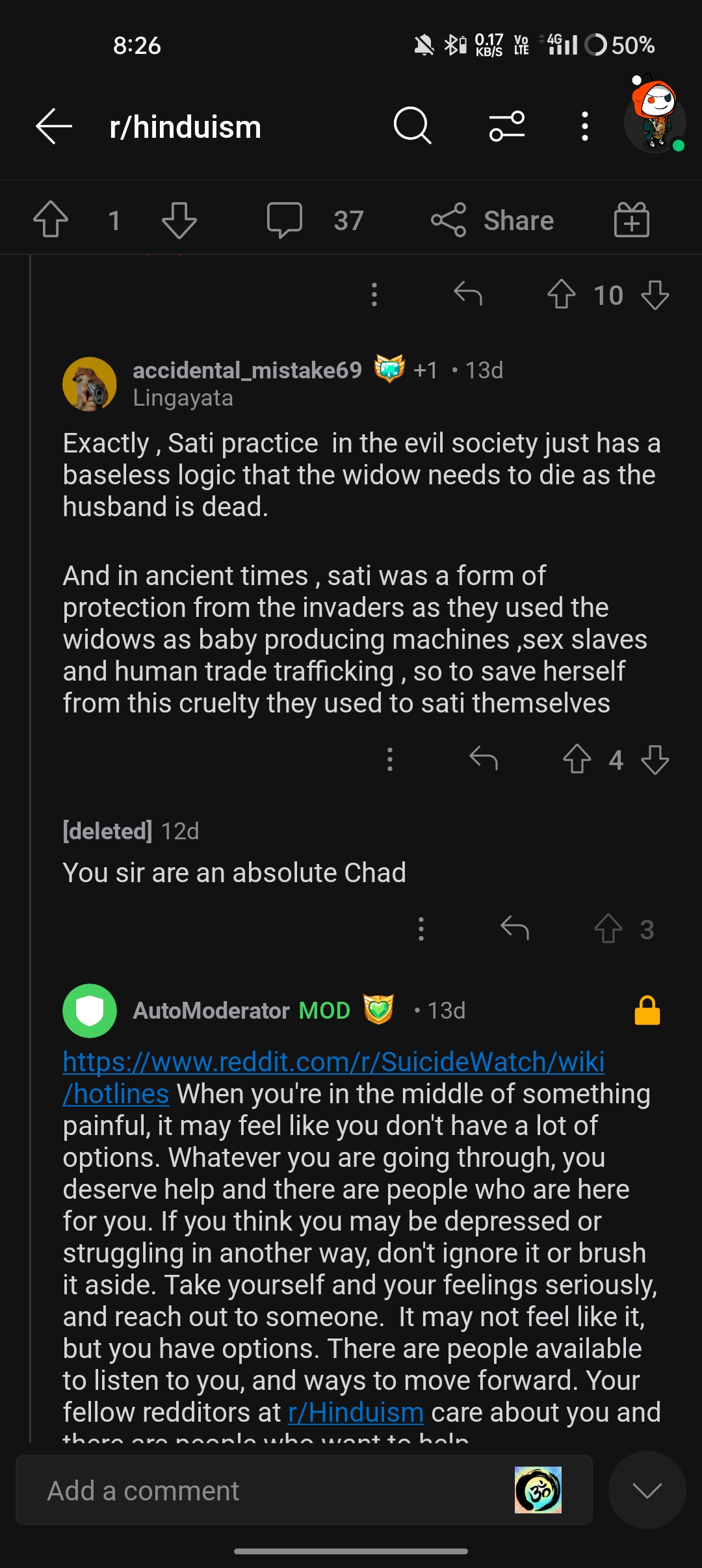Give an award to the post
The height and width of the screenshot is (1568, 702).
tap(631, 218)
